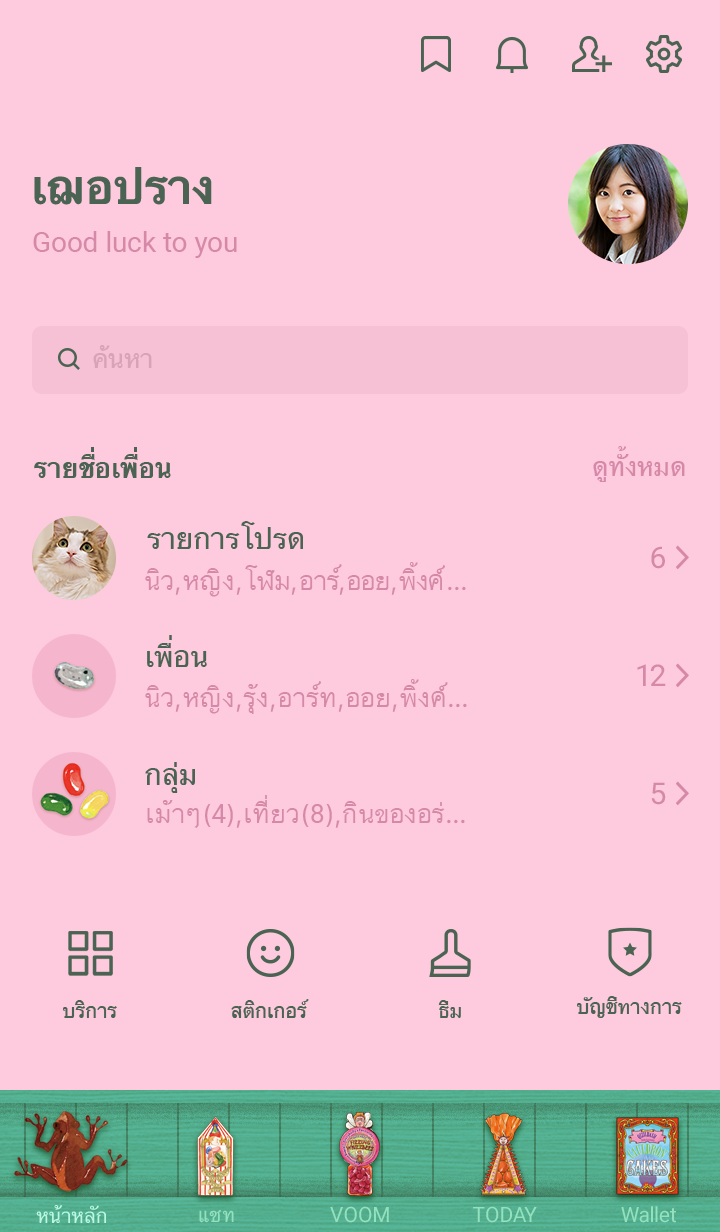Open the รายการโปรด favorites list
Viewport: 720px width, 1232px height.
coord(360,558)
